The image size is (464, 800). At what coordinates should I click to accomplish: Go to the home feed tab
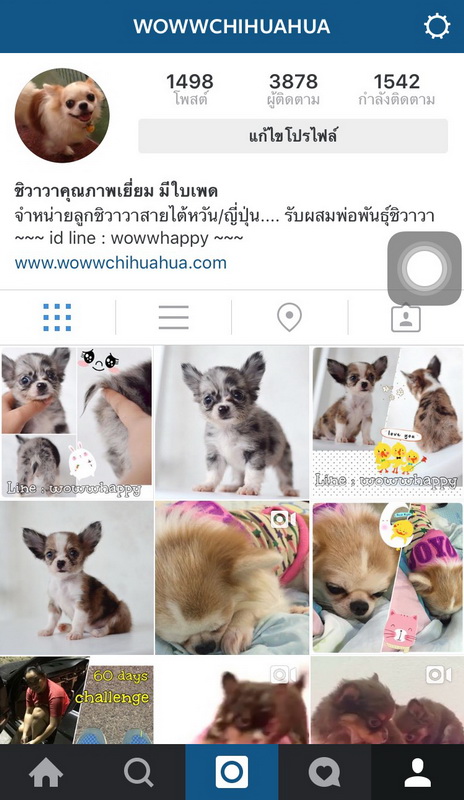[46, 772]
